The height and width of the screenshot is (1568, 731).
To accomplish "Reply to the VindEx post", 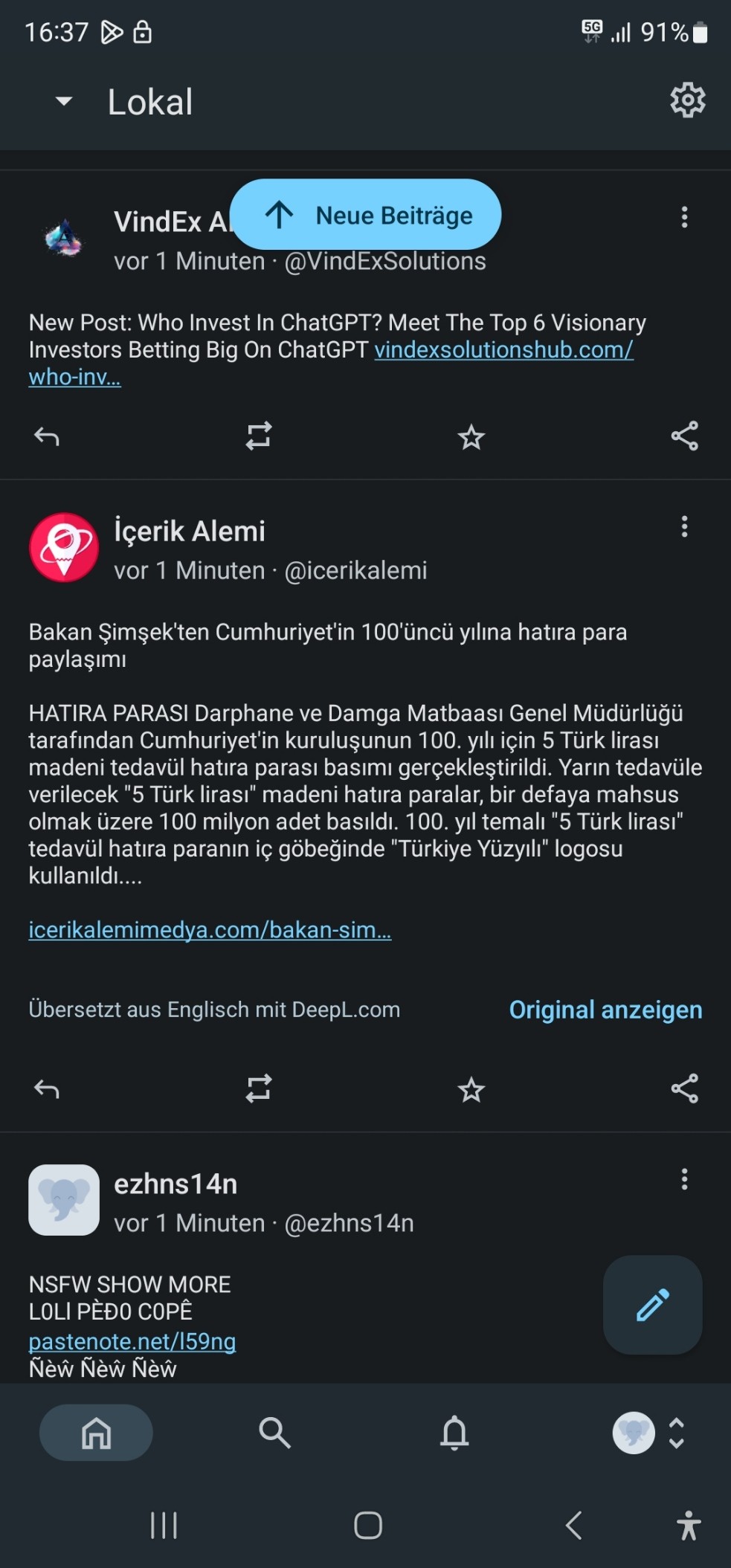I will pyautogui.click(x=46, y=436).
